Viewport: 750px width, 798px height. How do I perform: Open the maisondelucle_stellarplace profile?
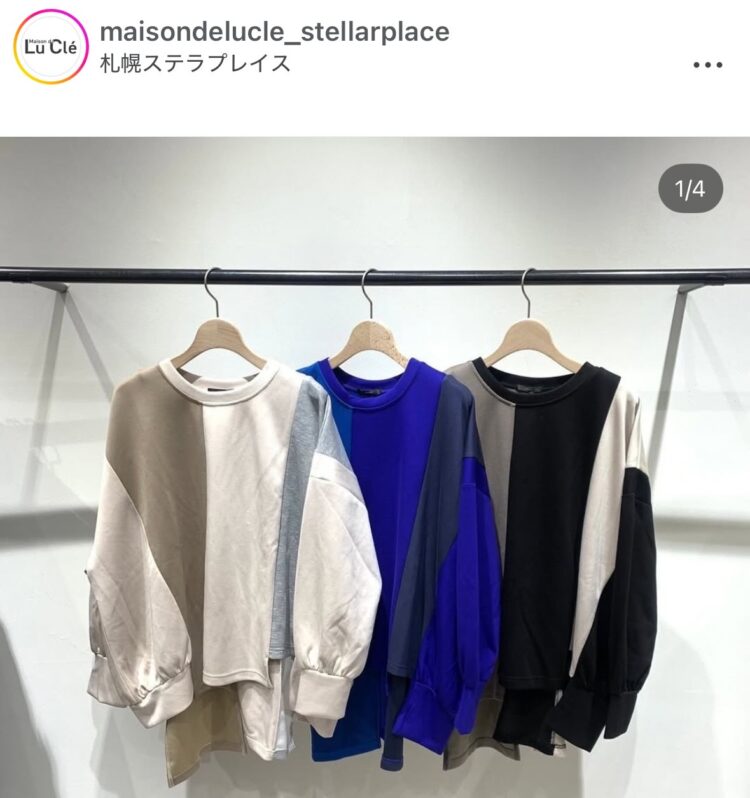pyautogui.click(x=275, y=32)
